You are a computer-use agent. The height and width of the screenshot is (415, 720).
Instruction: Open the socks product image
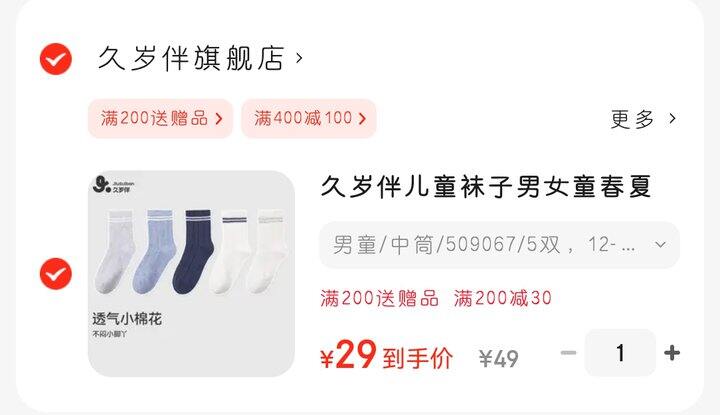[191, 273]
